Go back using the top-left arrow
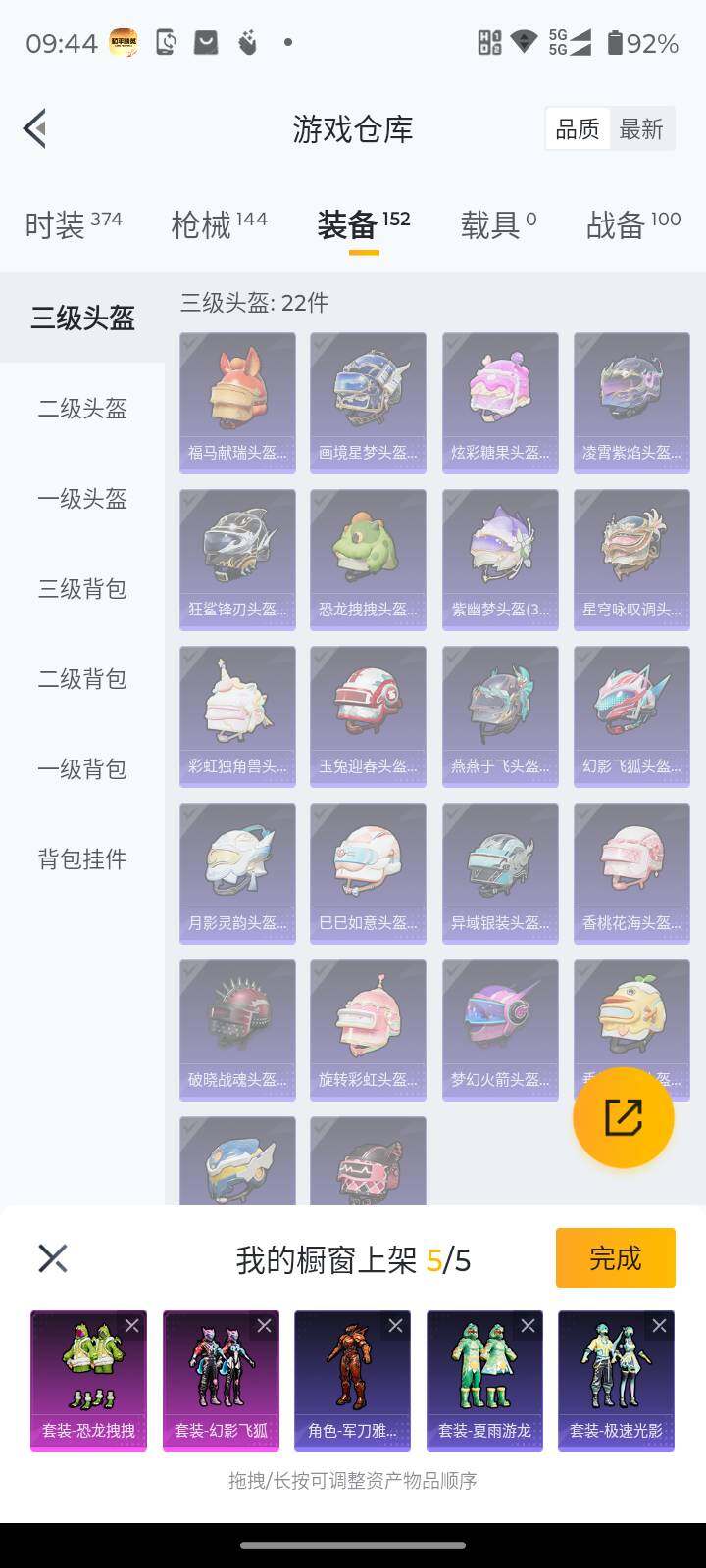This screenshot has height=1568, width=706. pyautogui.click(x=35, y=128)
